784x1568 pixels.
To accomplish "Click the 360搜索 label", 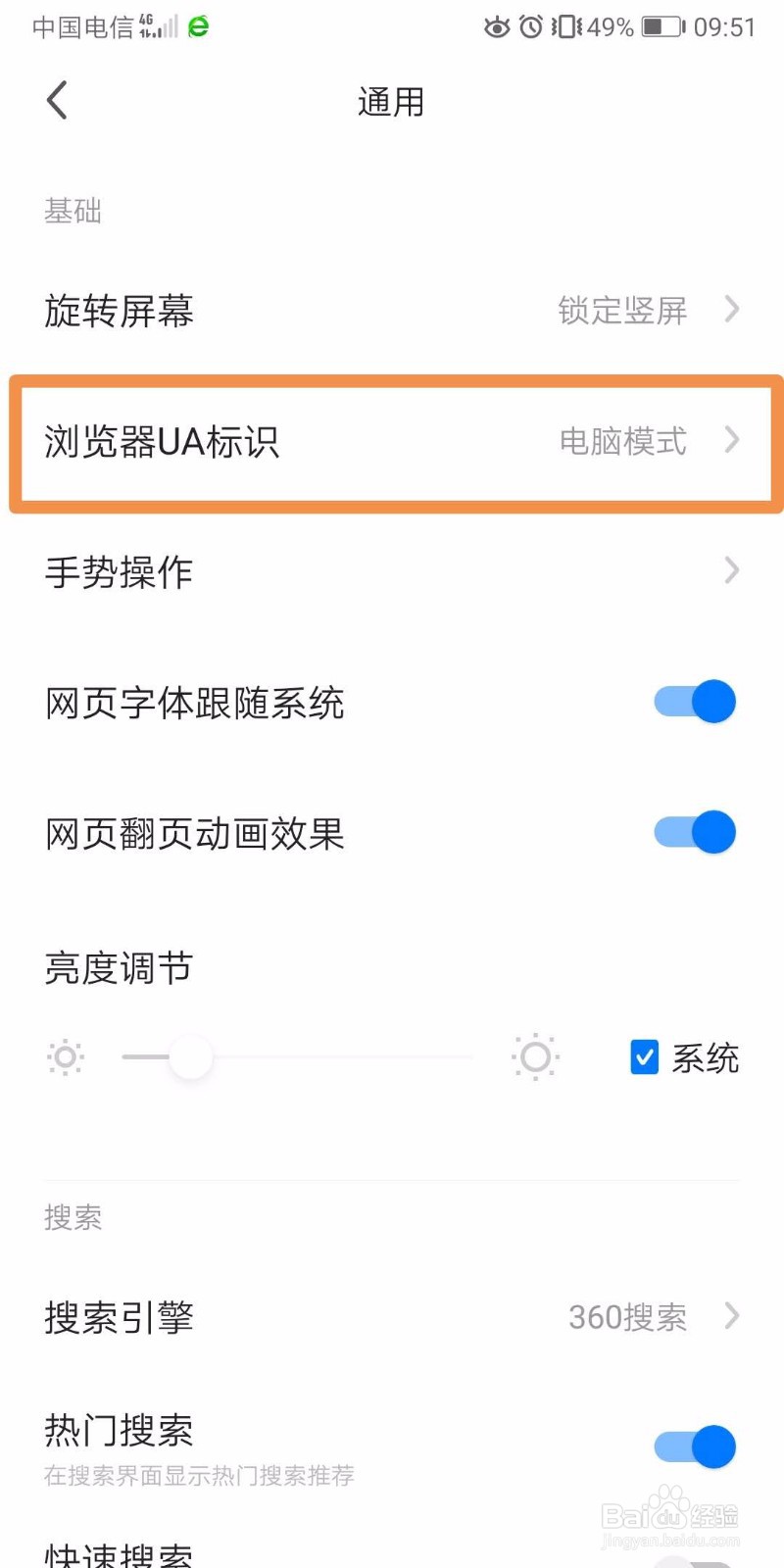I will 628,1317.
